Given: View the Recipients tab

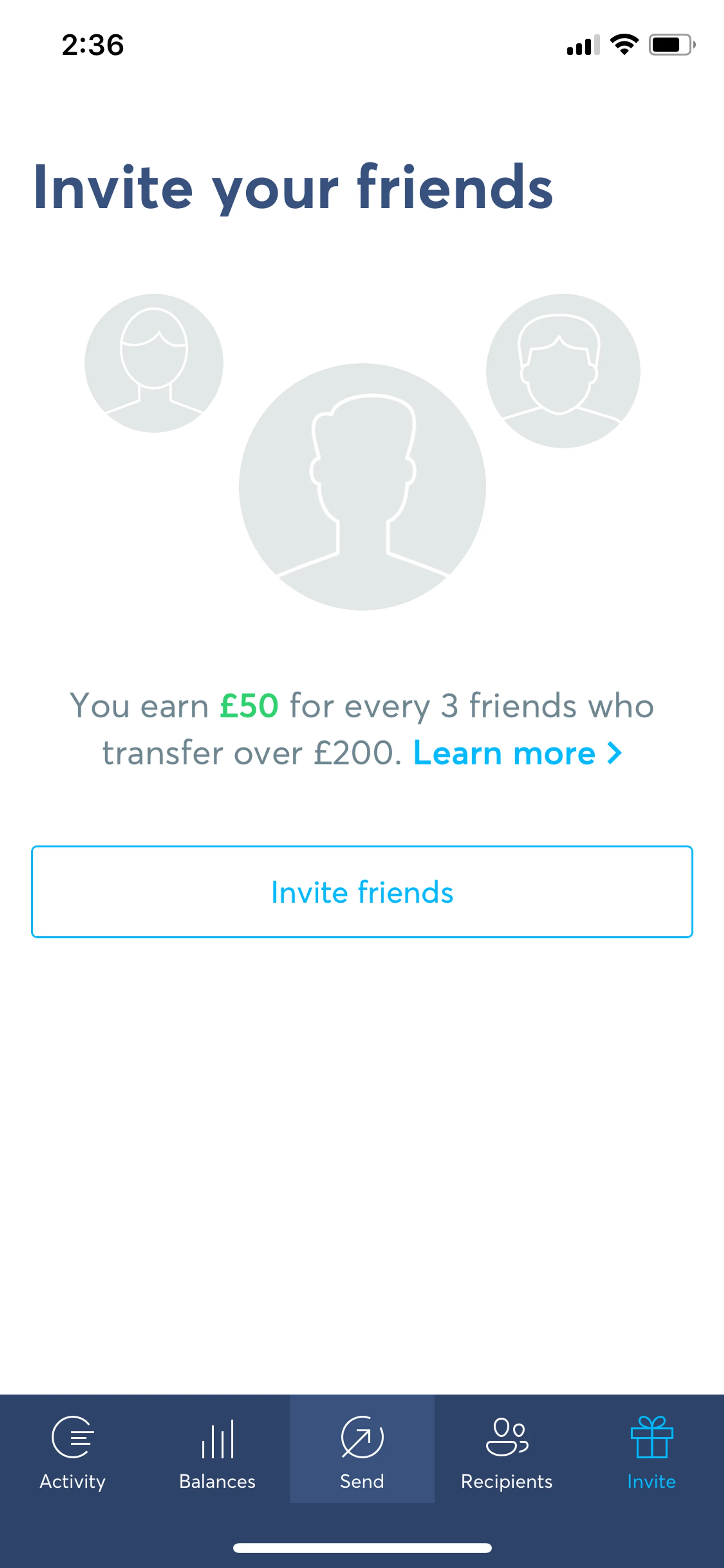Looking at the screenshot, I should [x=507, y=1452].
